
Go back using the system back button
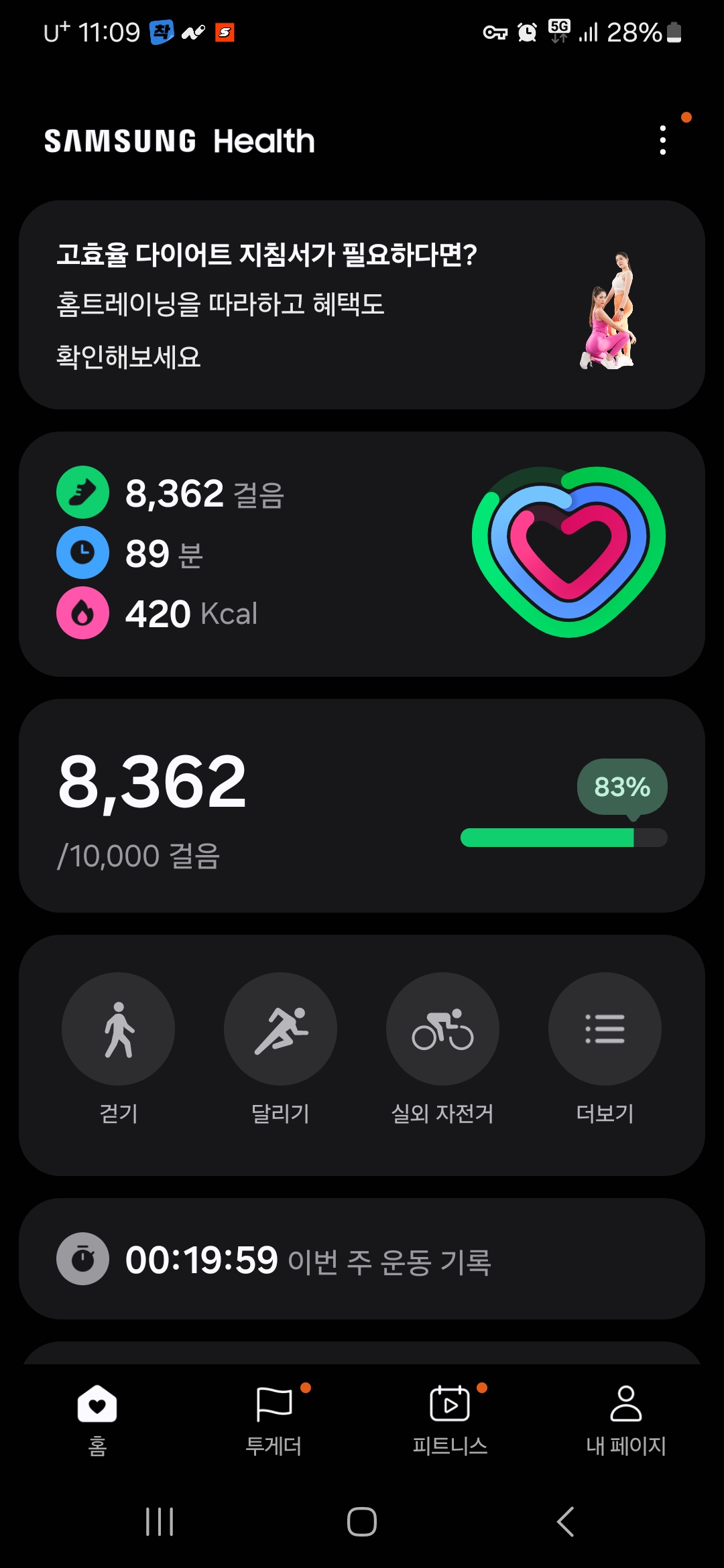pyautogui.click(x=565, y=1522)
